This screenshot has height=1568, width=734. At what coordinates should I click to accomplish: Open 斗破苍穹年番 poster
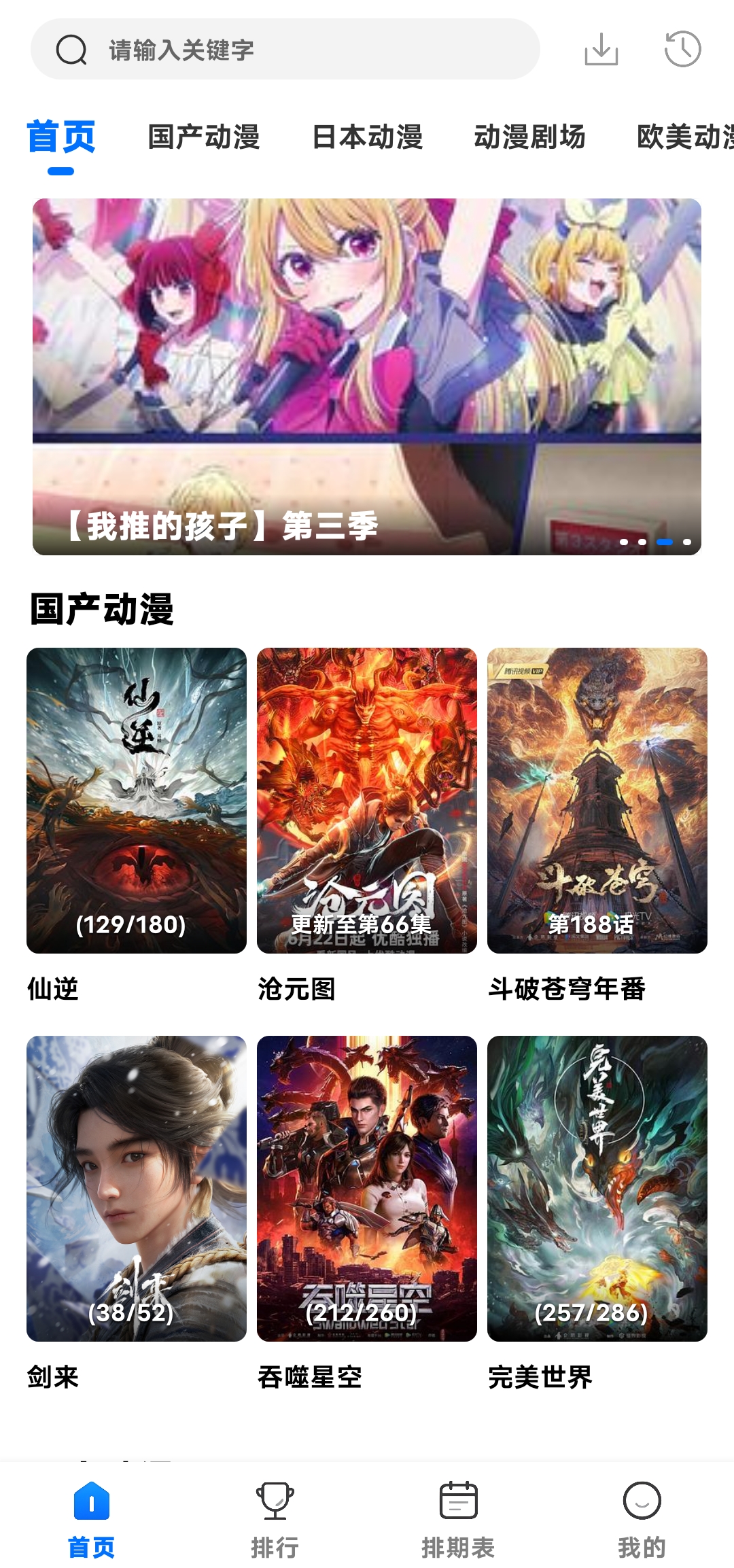(597, 801)
